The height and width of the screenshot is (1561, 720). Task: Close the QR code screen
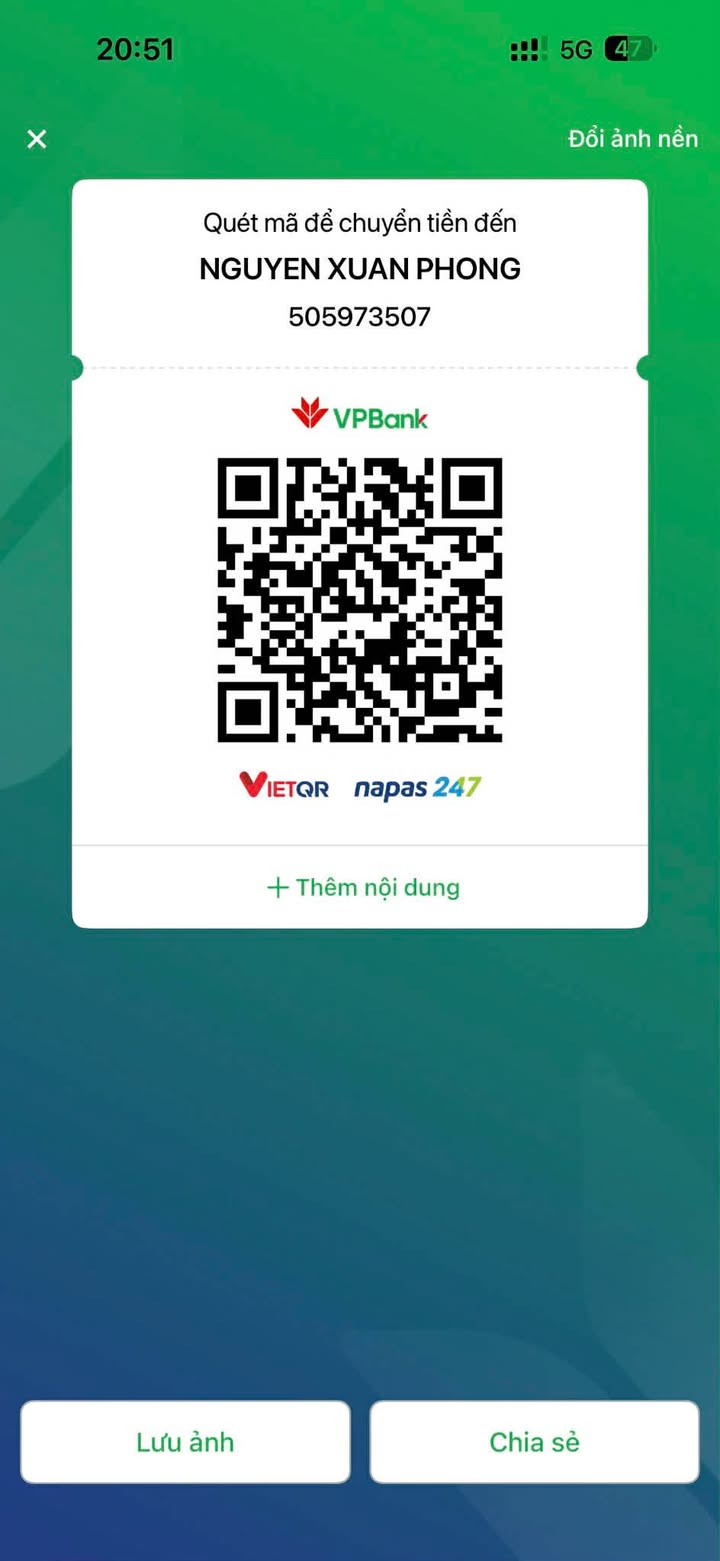tap(37, 139)
